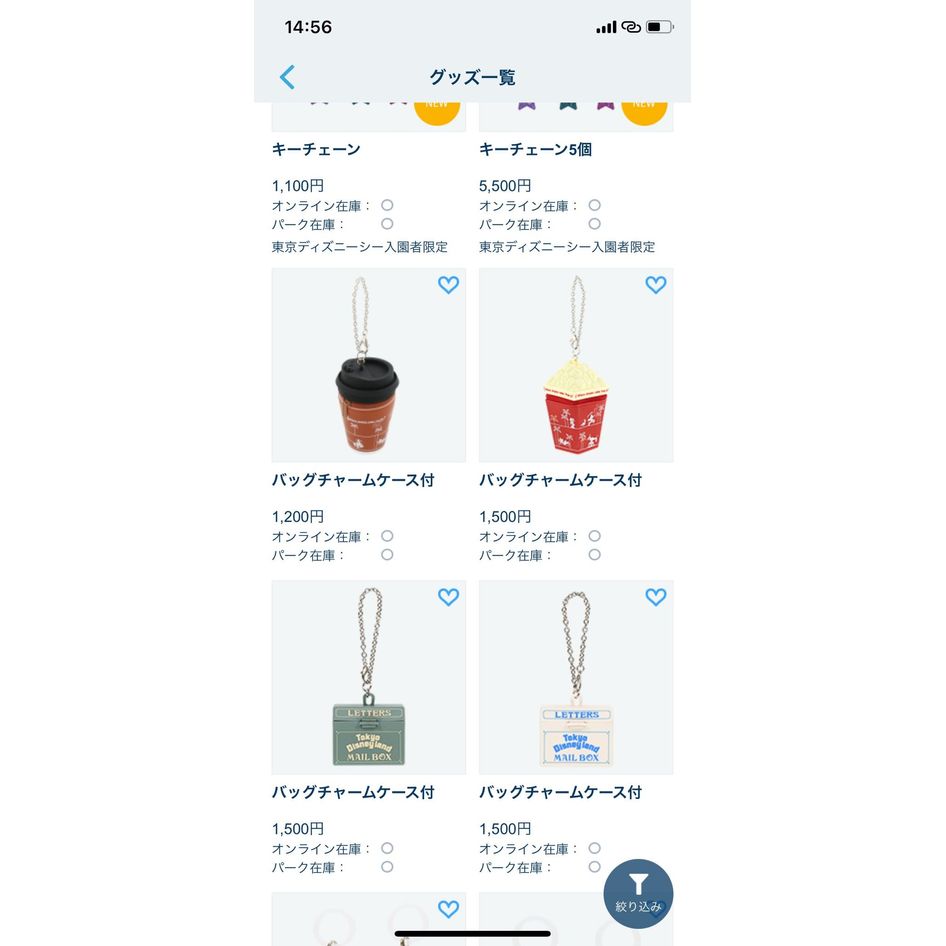Favorite the green mail box bag charm

click(x=448, y=597)
